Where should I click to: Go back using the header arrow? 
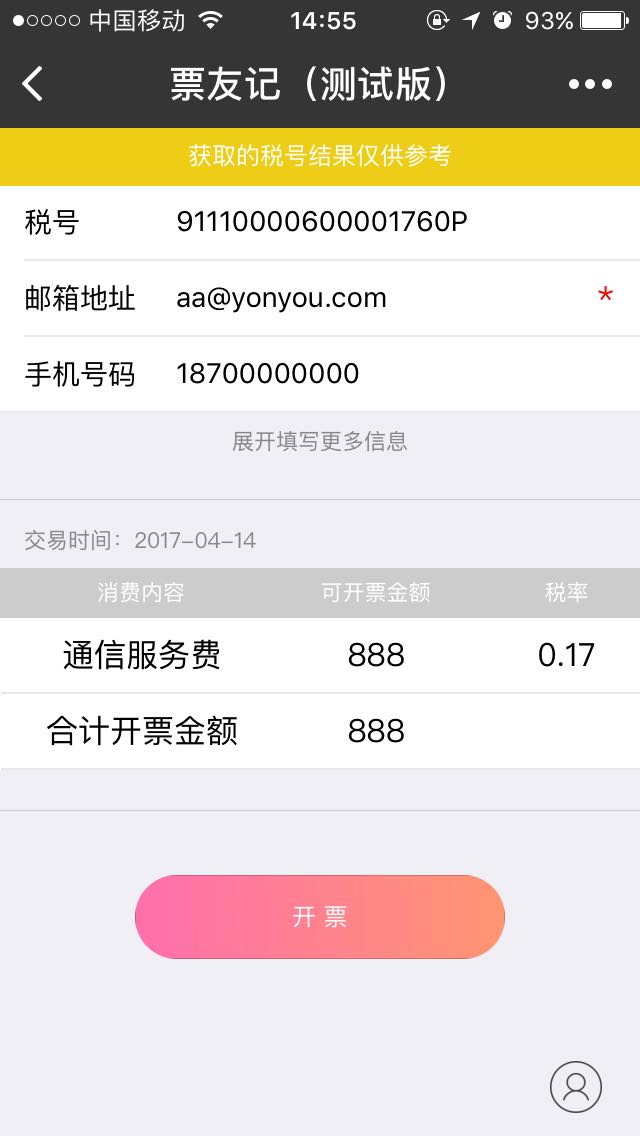pyautogui.click(x=33, y=84)
